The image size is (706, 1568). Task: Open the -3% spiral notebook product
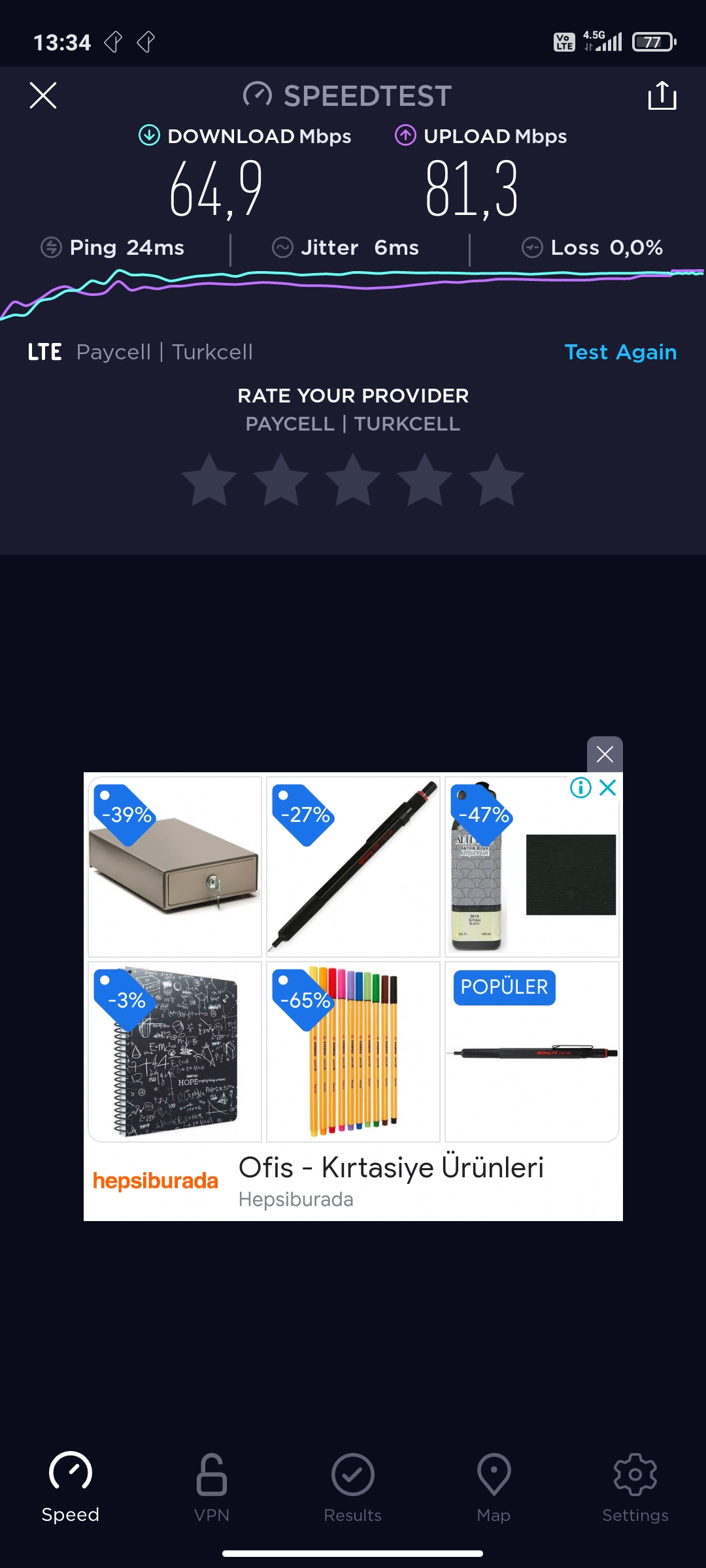coord(175,1051)
